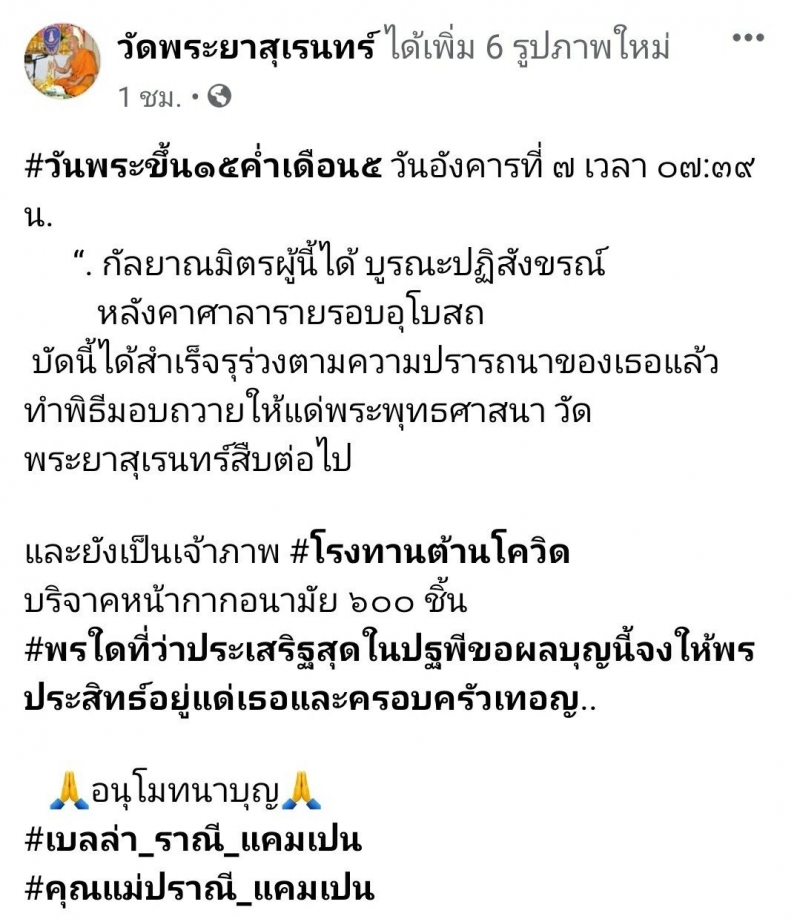Open วัดพระยาสุเรนทร์ profile picture
This screenshot has height=922, width=800.
pos(62,62)
